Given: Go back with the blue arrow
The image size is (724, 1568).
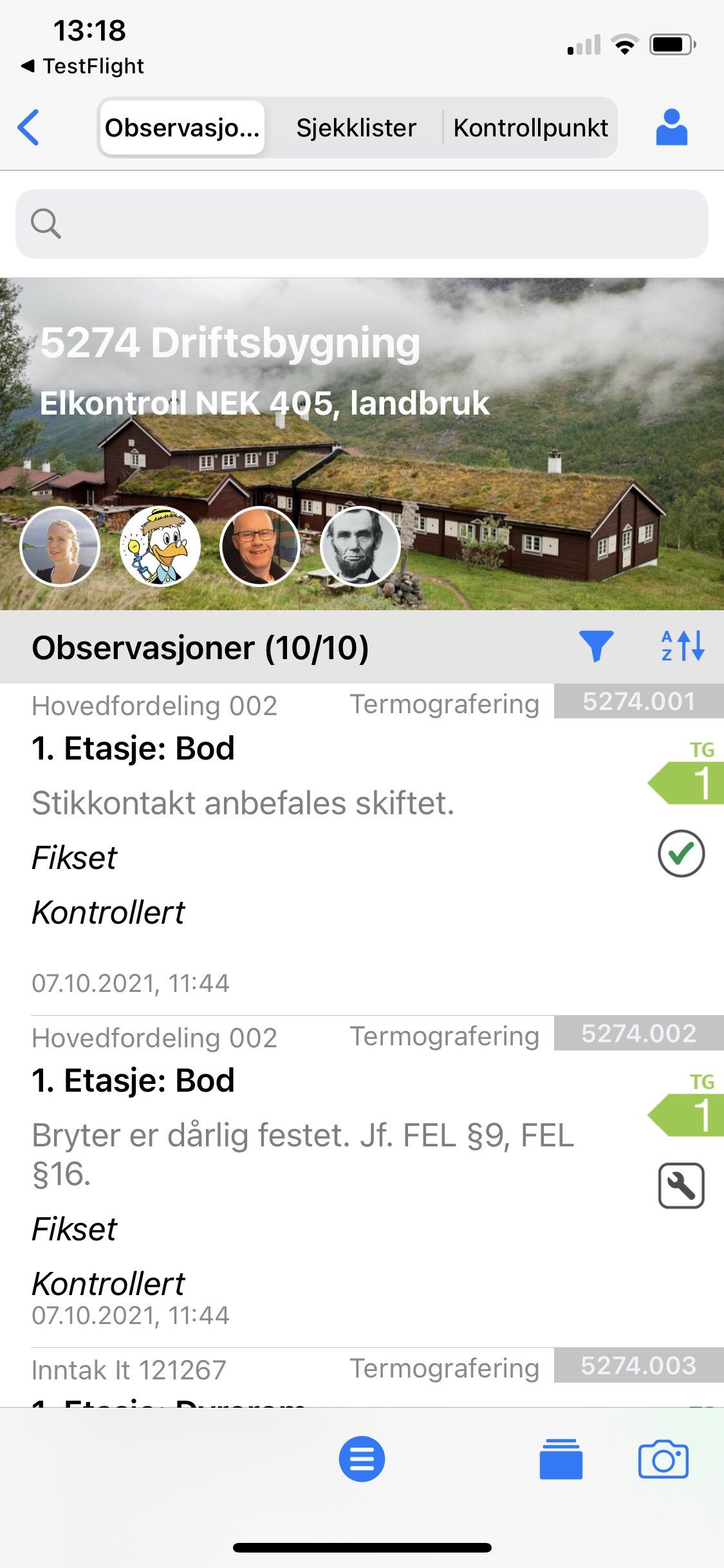Looking at the screenshot, I should [x=29, y=127].
